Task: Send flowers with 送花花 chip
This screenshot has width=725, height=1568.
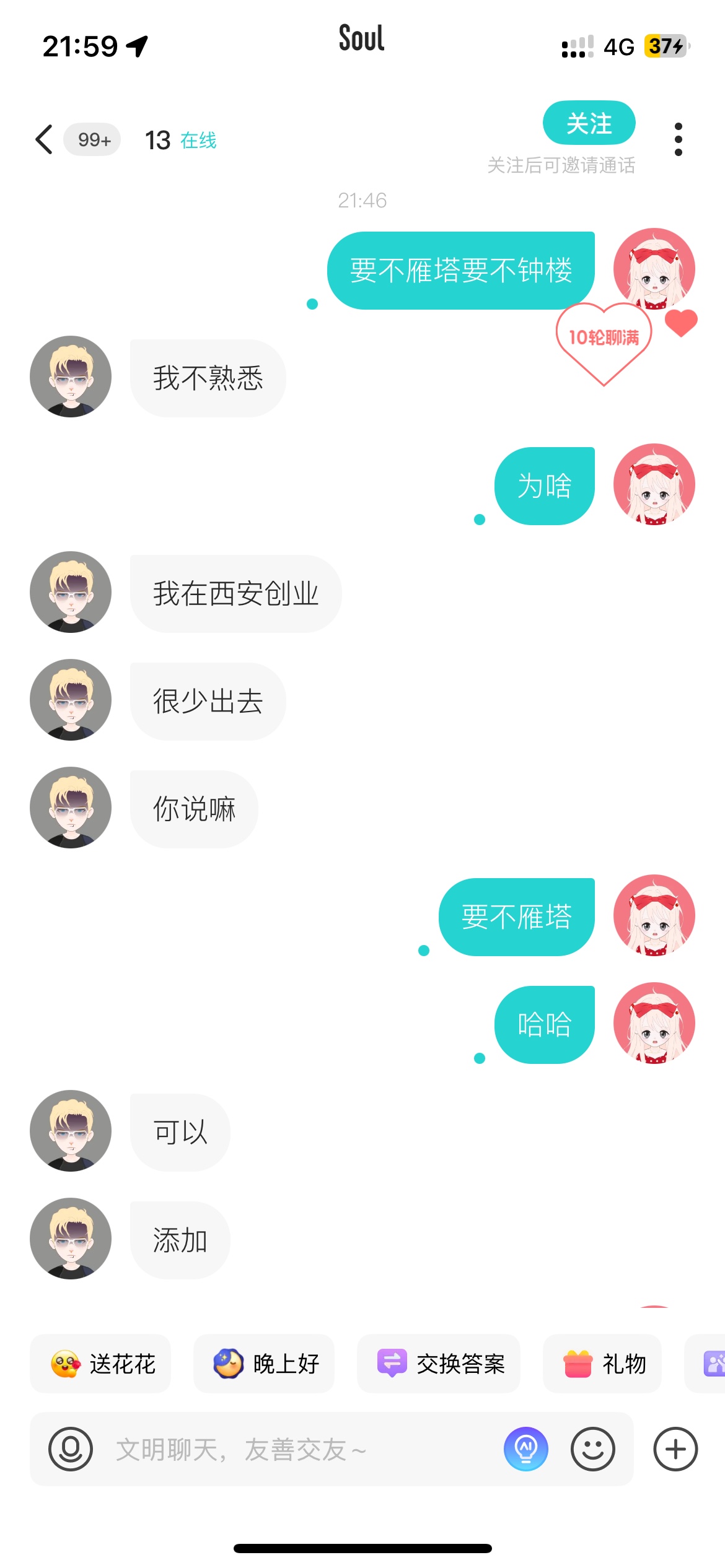Action: [100, 1364]
